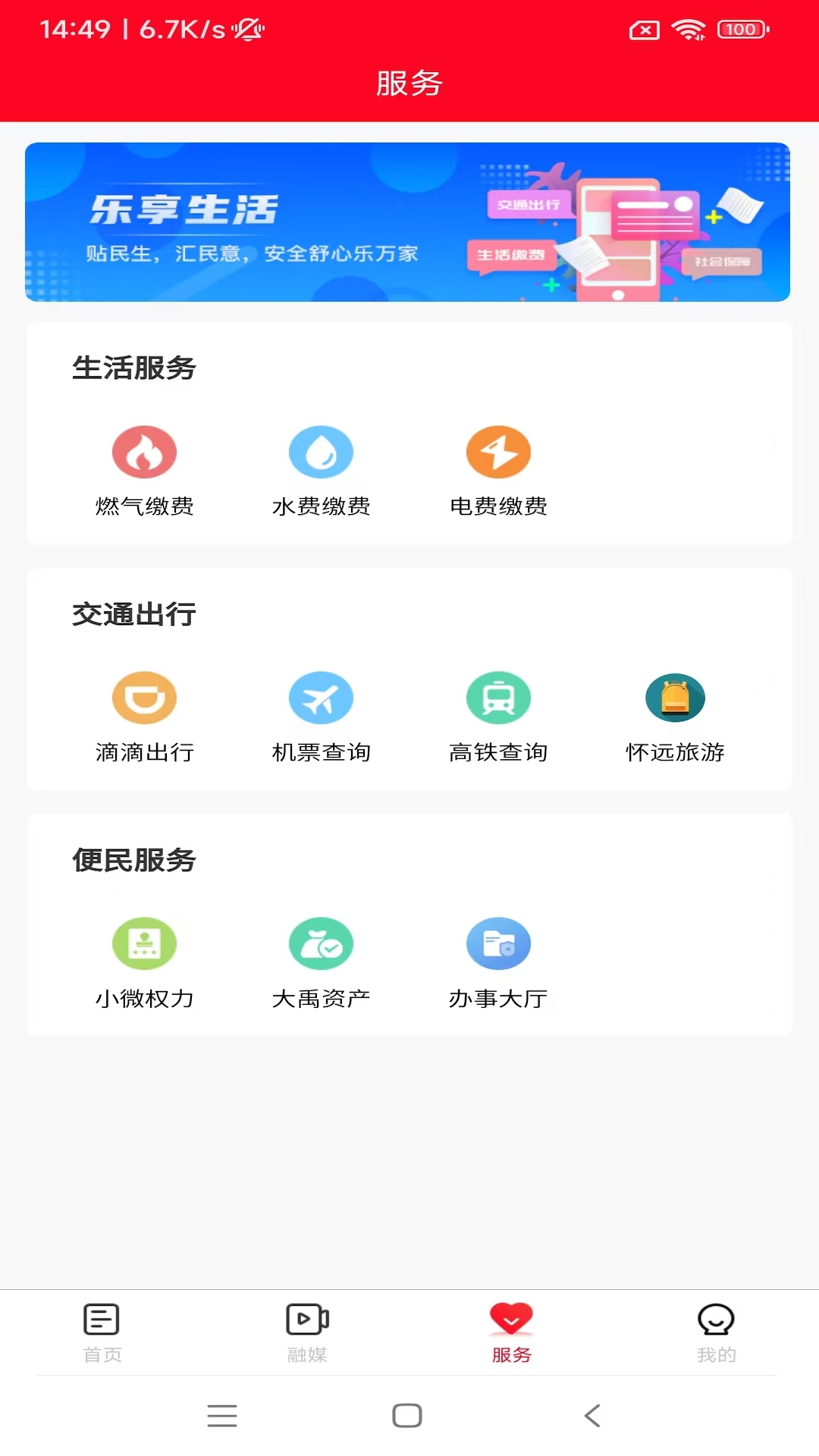Tap the 生活缴费 banner label
This screenshot has width=819, height=1456.
point(513,256)
